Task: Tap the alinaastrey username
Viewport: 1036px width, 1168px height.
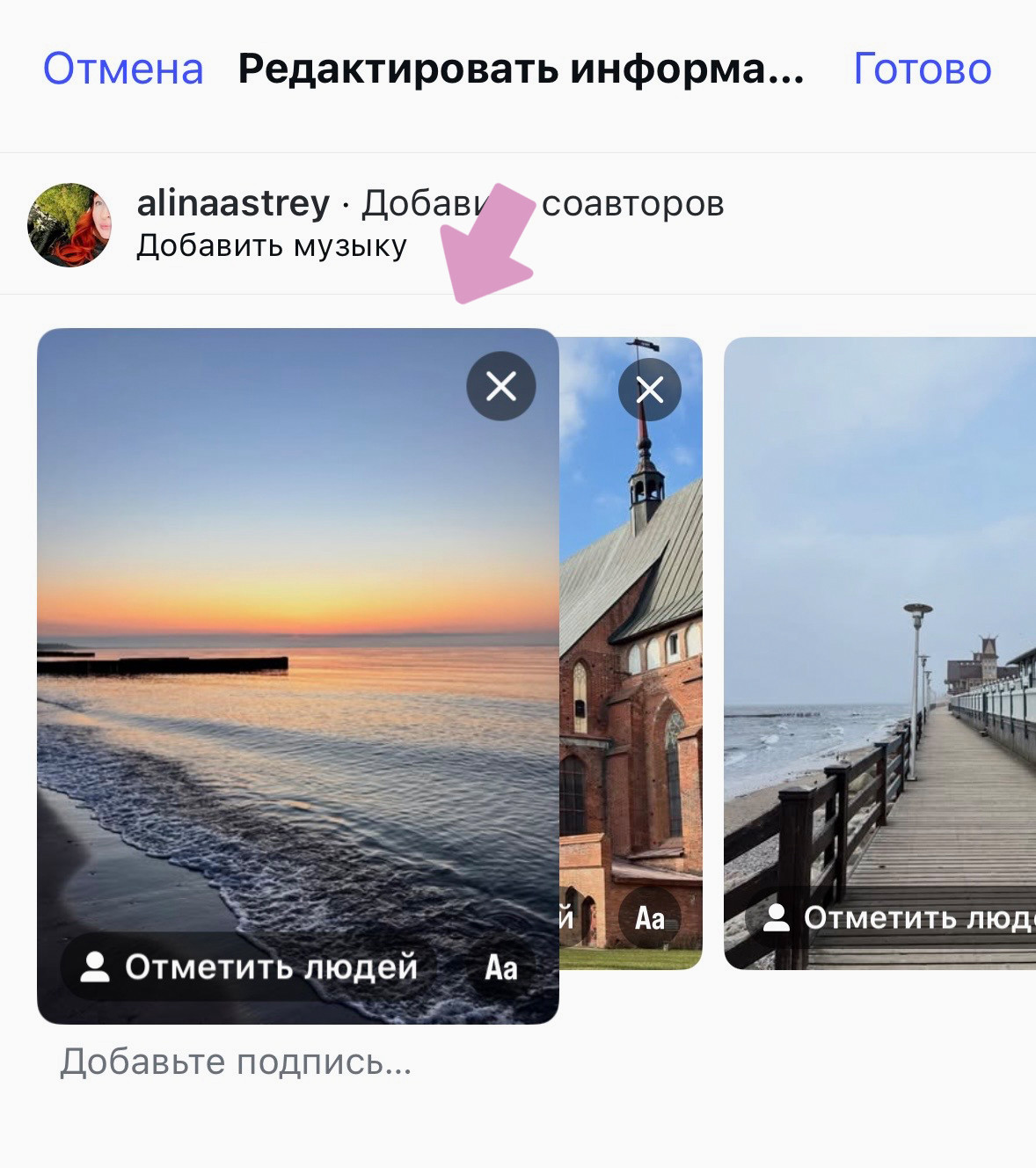Action: (x=230, y=203)
